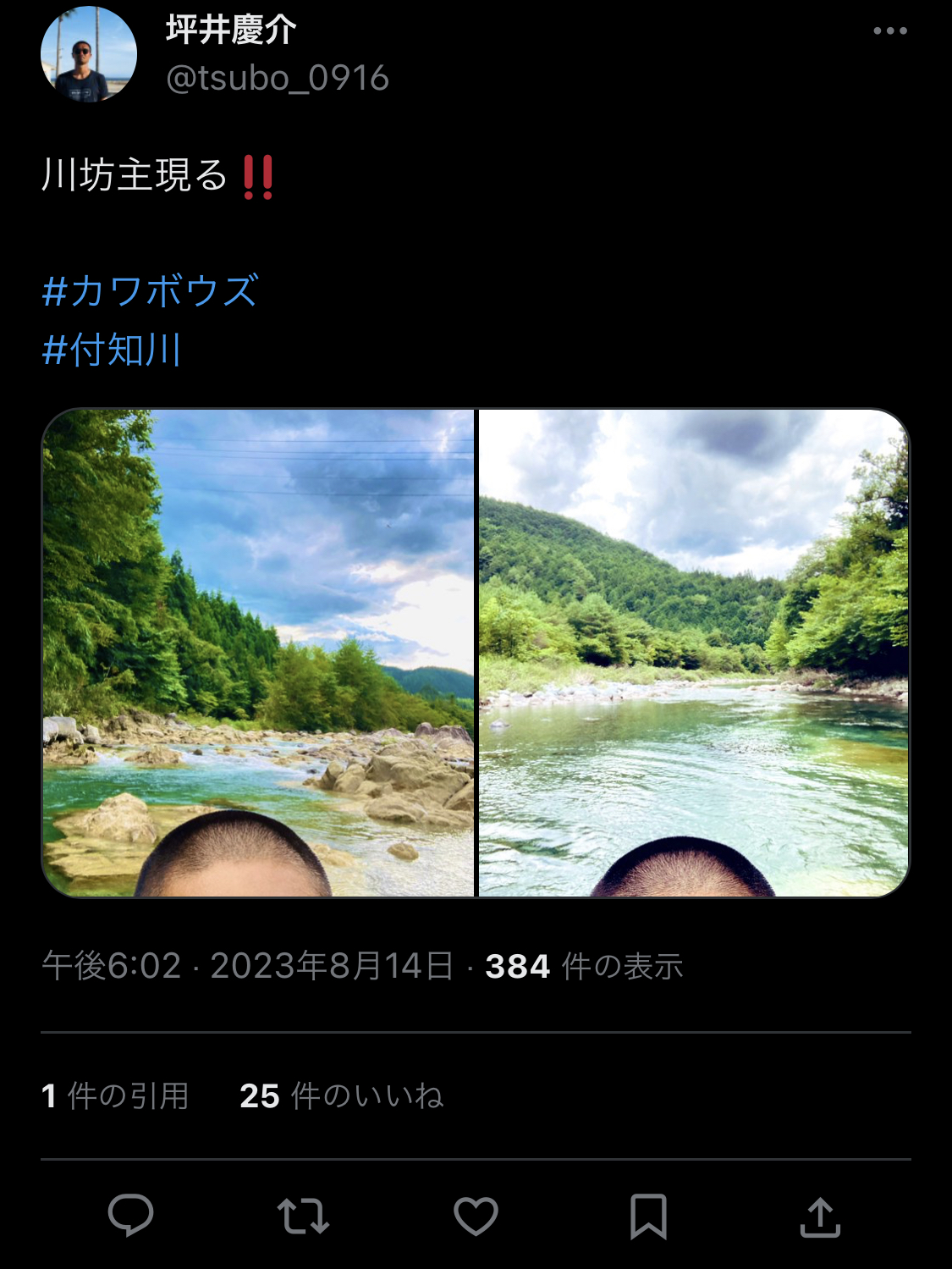View the 1 件の引用 quotes list
The image size is (952, 1269).
tap(115, 1095)
